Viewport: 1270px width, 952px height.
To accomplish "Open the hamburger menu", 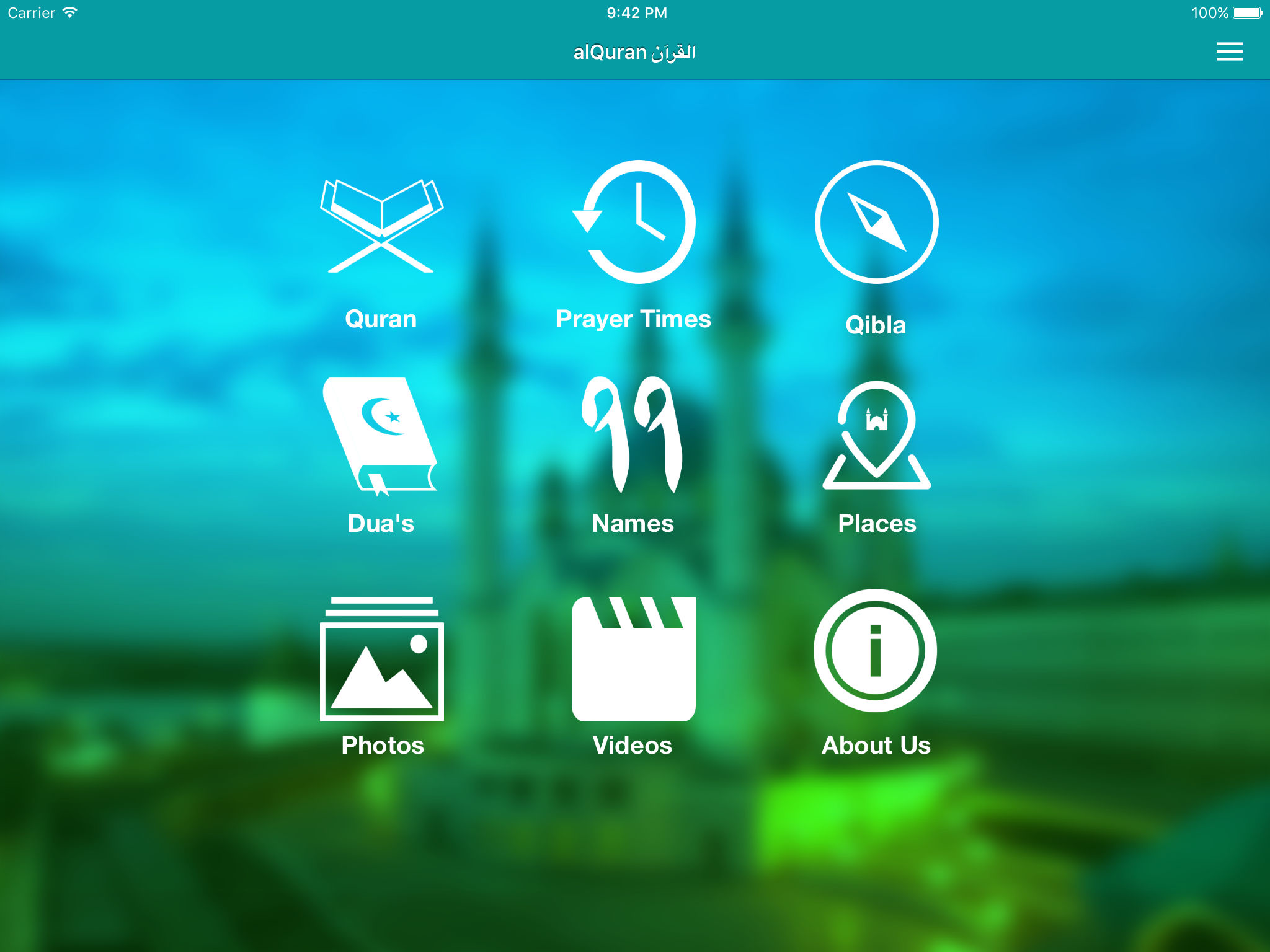I will [1228, 51].
